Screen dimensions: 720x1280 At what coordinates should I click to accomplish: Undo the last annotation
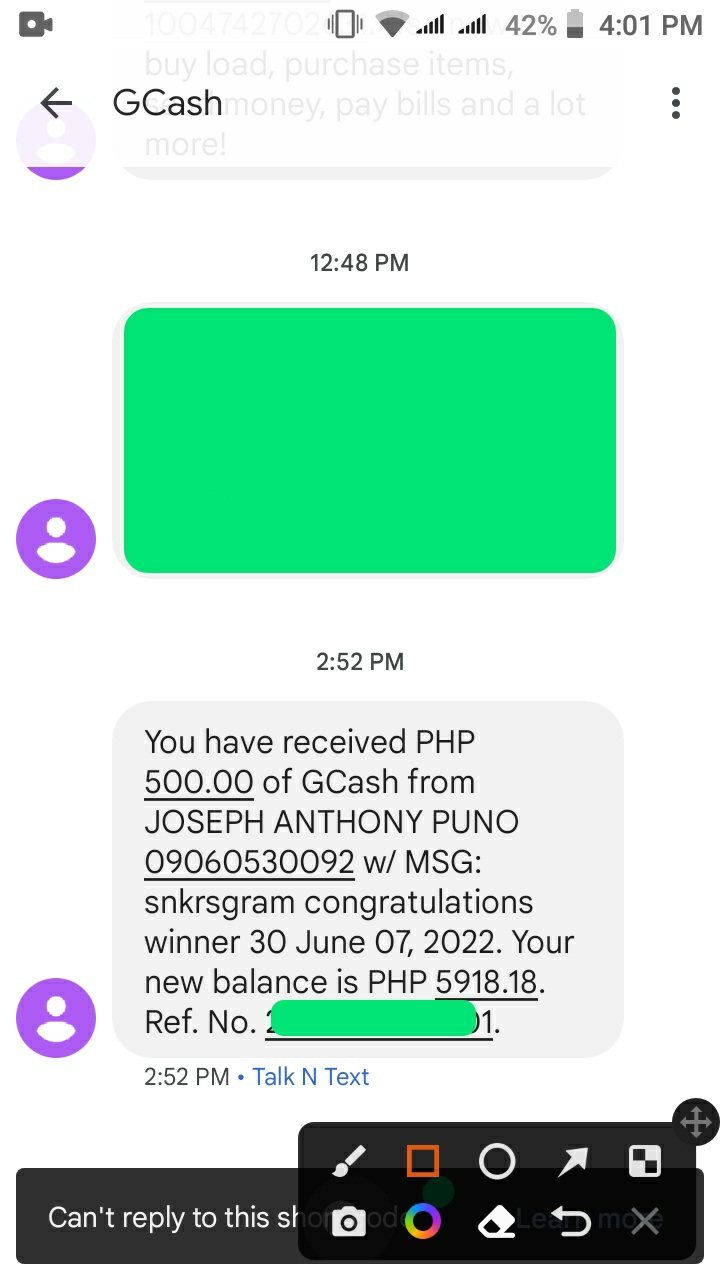pyautogui.click(x=572, y=1221)
